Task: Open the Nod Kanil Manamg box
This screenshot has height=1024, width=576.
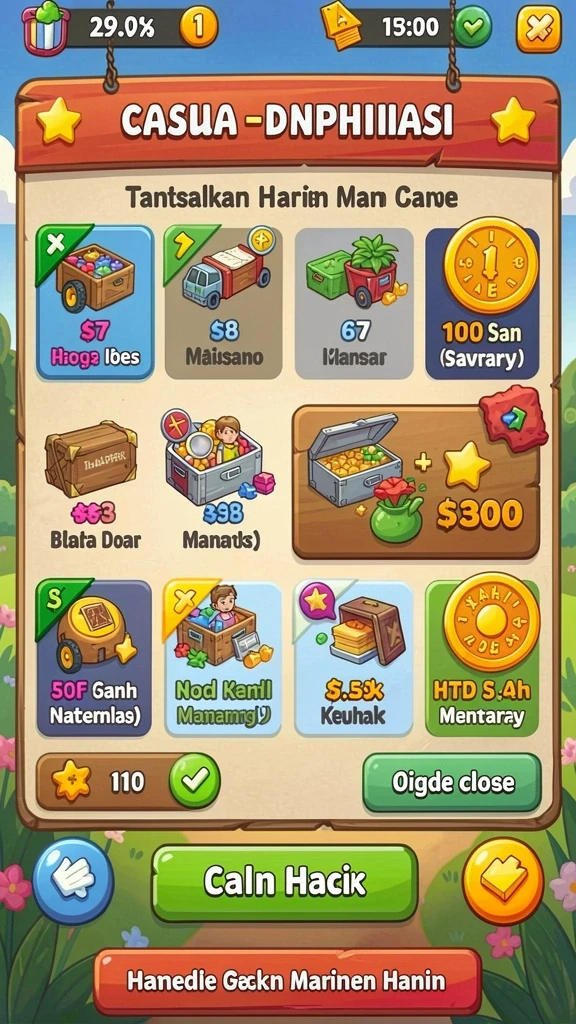Action: coord(223,658)
